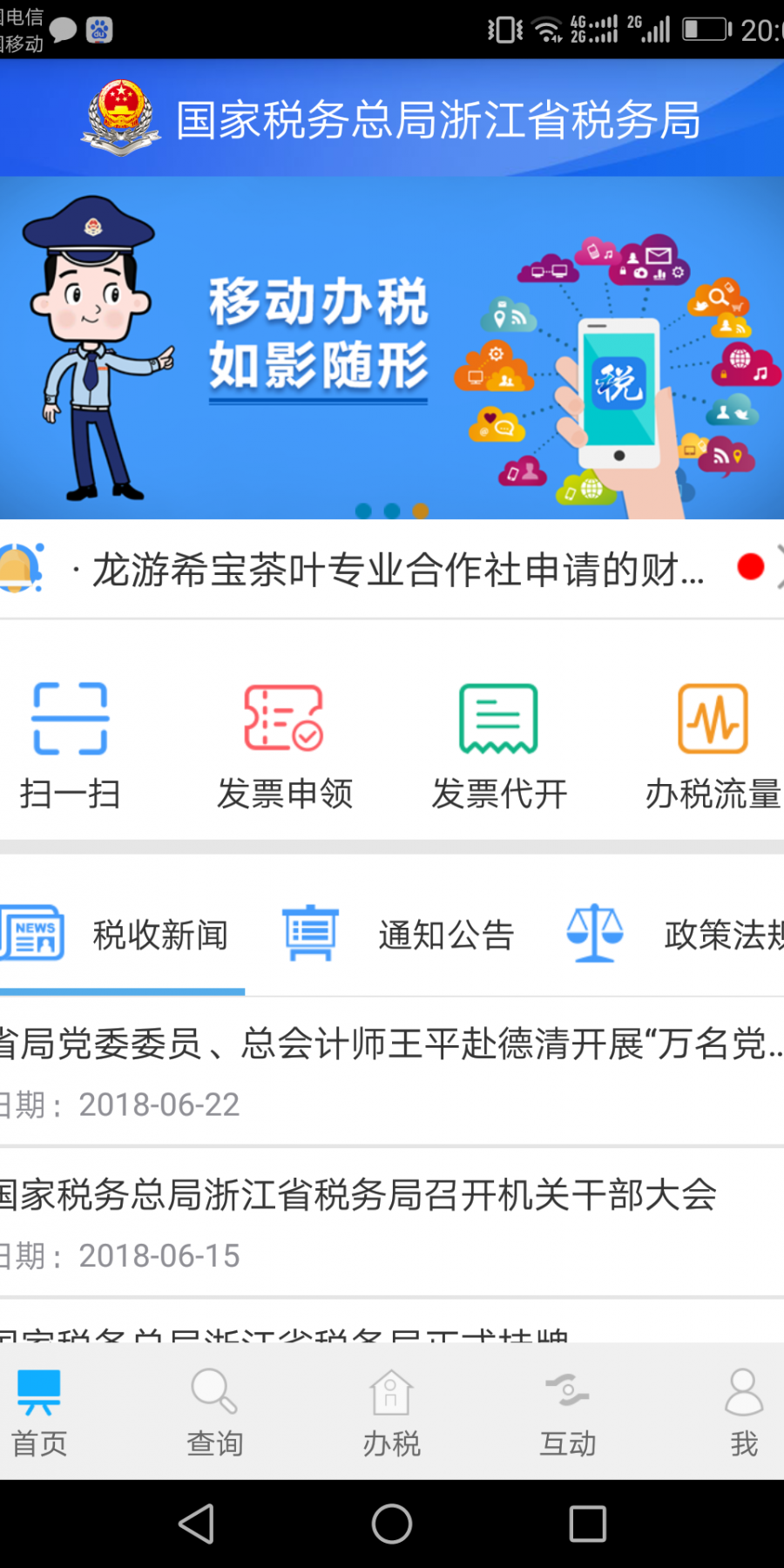784x1568 pixels.
Task: Select the 税收新闻 tab
Action: [x=122, y=935]
